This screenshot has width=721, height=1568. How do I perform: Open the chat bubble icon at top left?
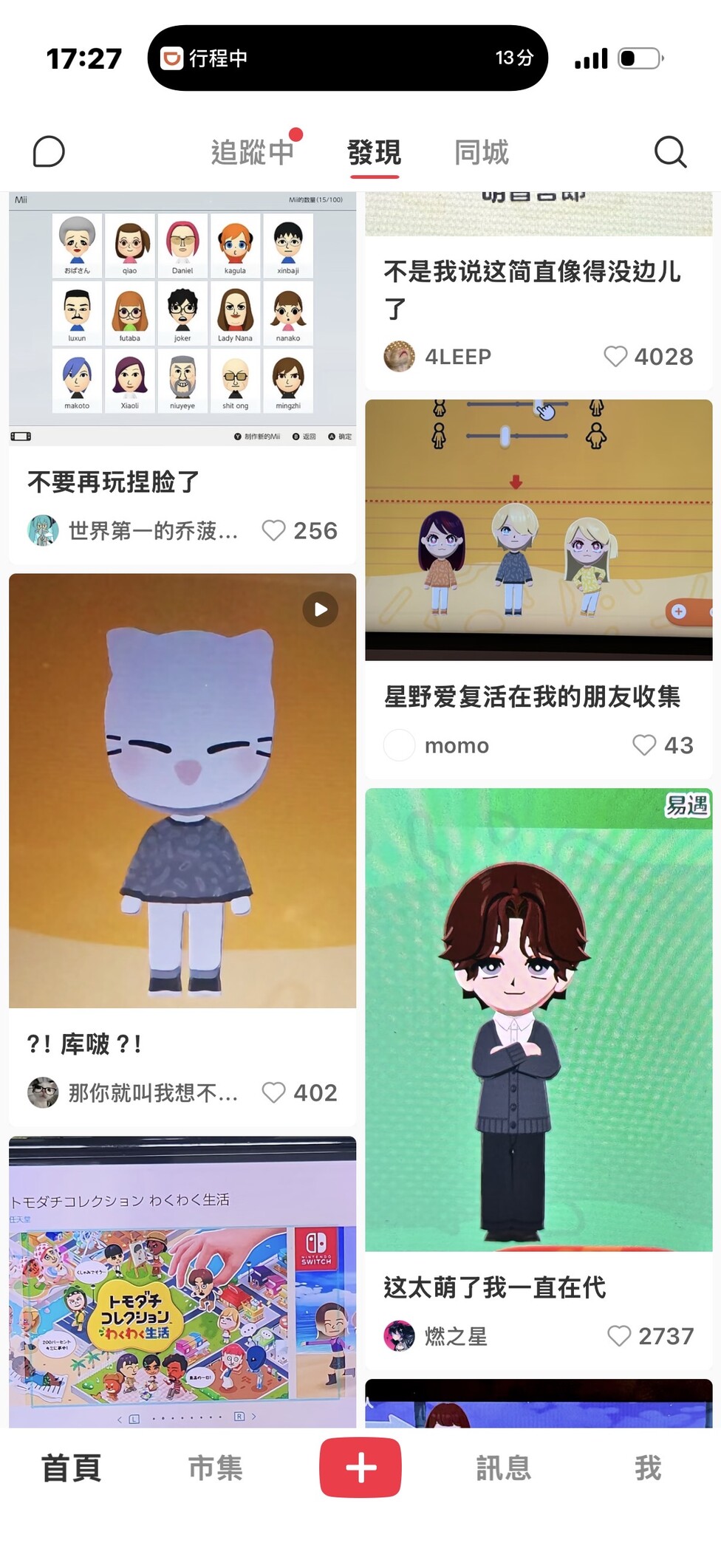tap(49, 152)
